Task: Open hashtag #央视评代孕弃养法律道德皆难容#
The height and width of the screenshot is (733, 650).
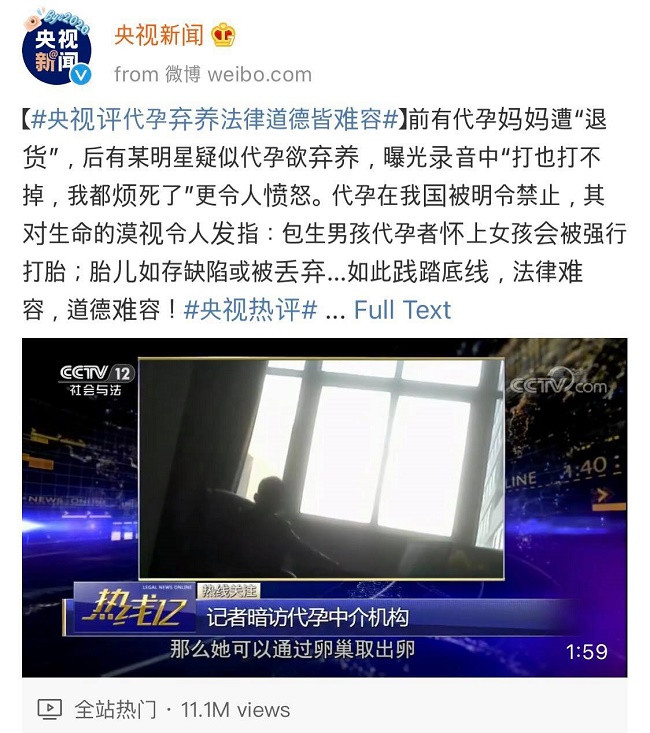Action: pyautogui.click(x=214, y=120)
